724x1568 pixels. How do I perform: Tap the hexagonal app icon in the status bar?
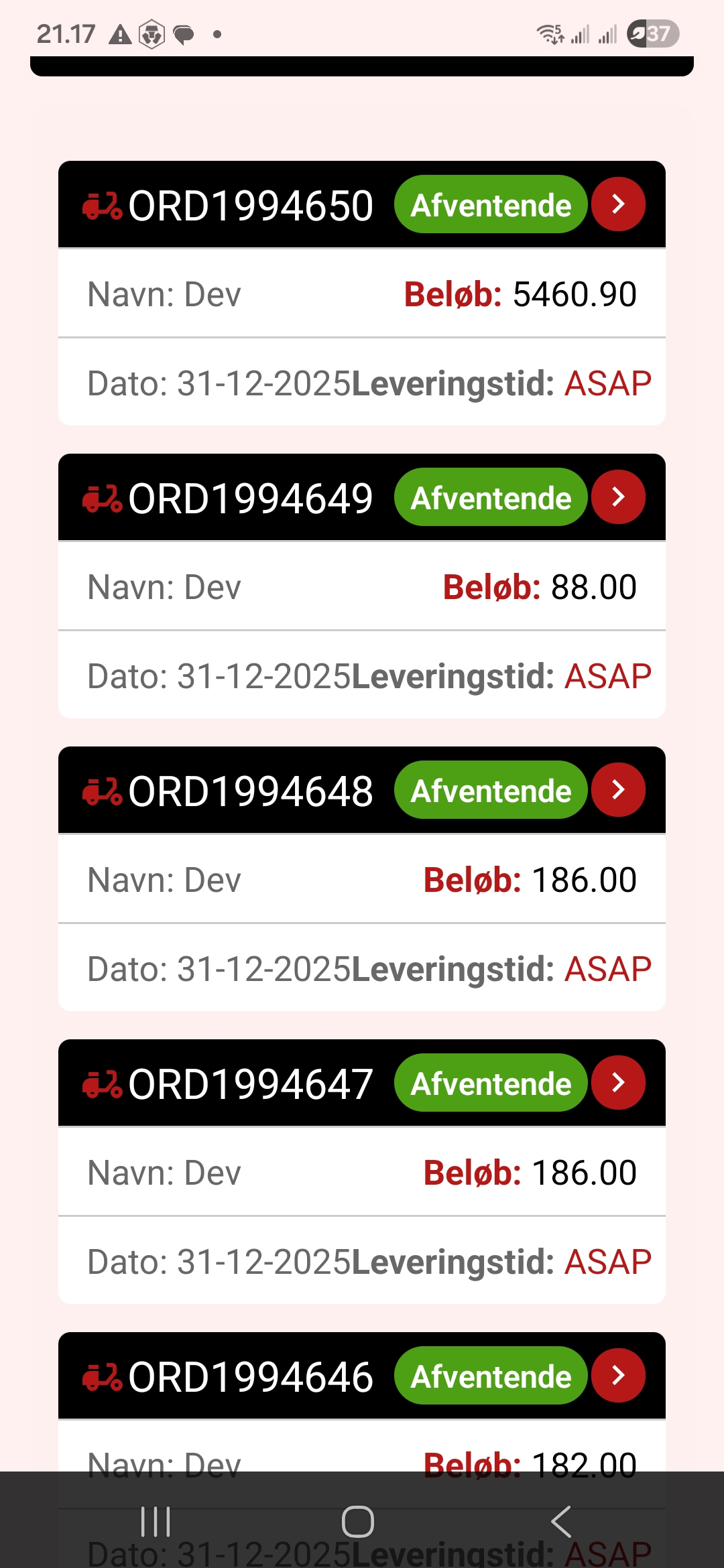pyautogui.click(x=153, y=33)
